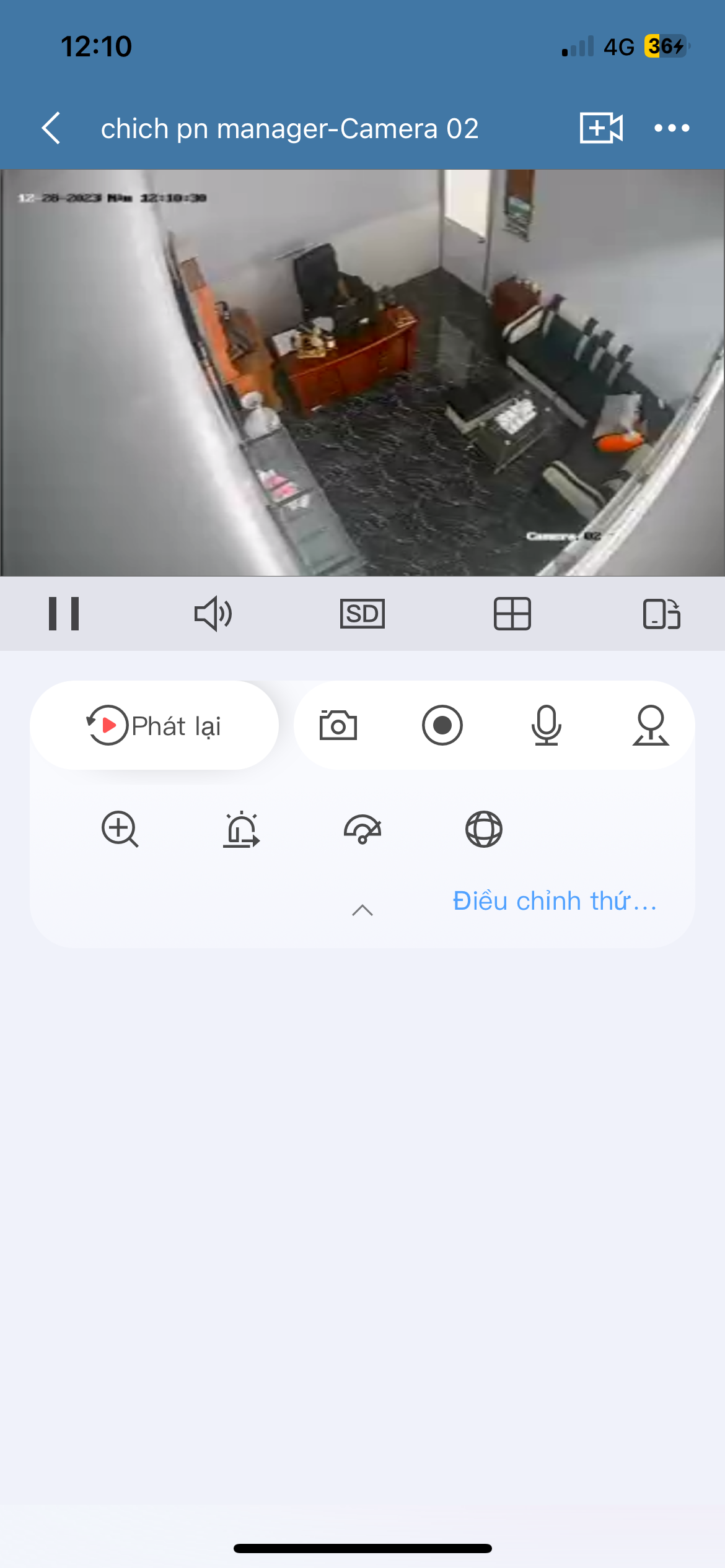This screenshot has width=725, height=1568.
Task: Switch to multi-camera grid view
Action: click(x=512, y=614)
